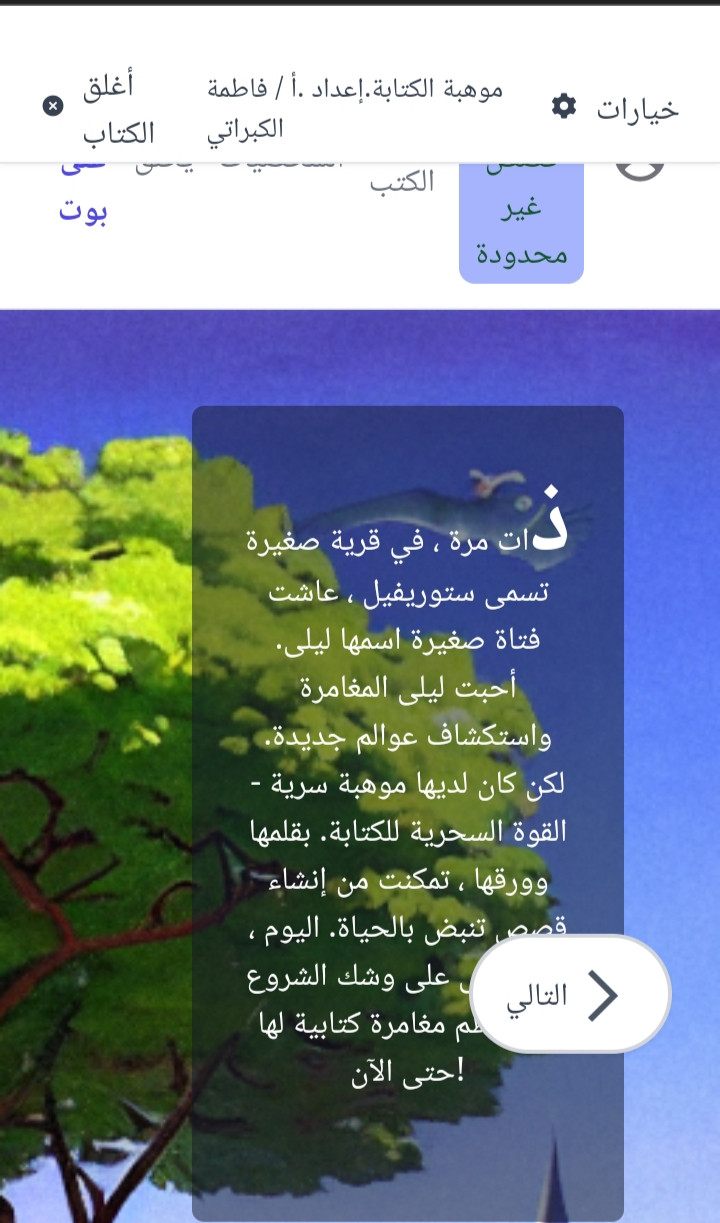Open the بوت link

(x=83, y=210)
